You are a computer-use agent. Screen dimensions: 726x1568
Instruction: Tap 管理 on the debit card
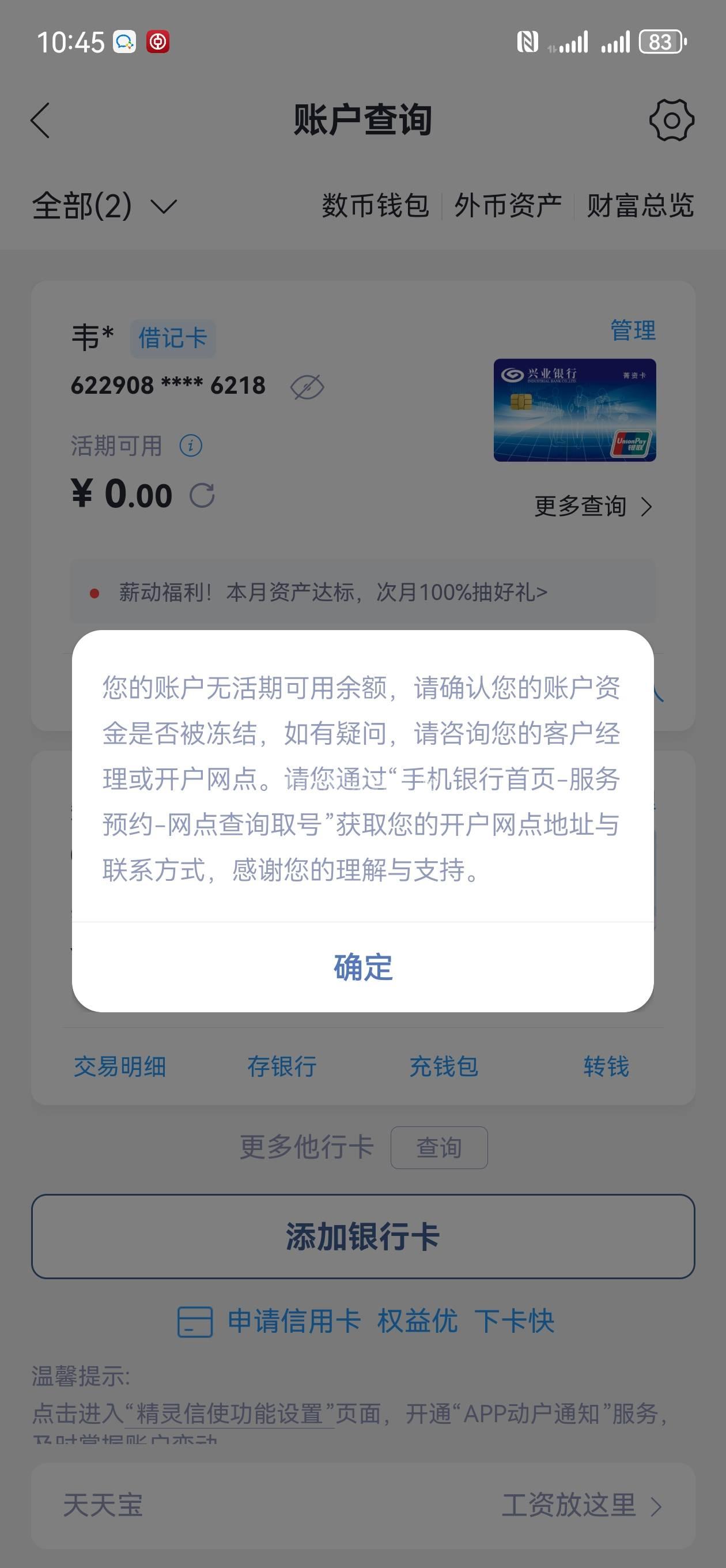[633, 330]
